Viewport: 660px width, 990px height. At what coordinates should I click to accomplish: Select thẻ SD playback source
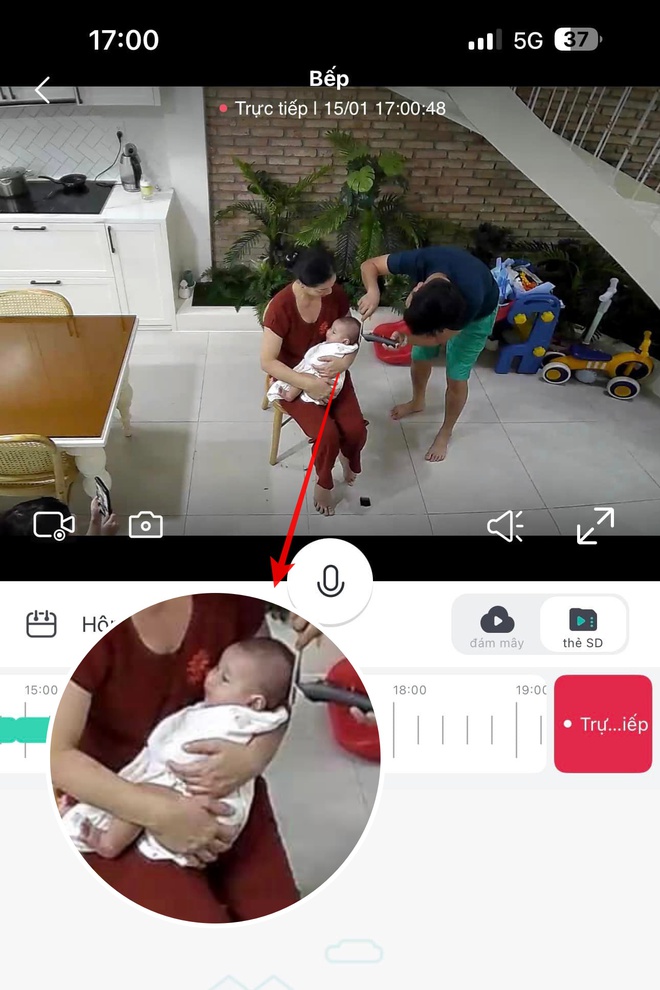tap(582, 626)
